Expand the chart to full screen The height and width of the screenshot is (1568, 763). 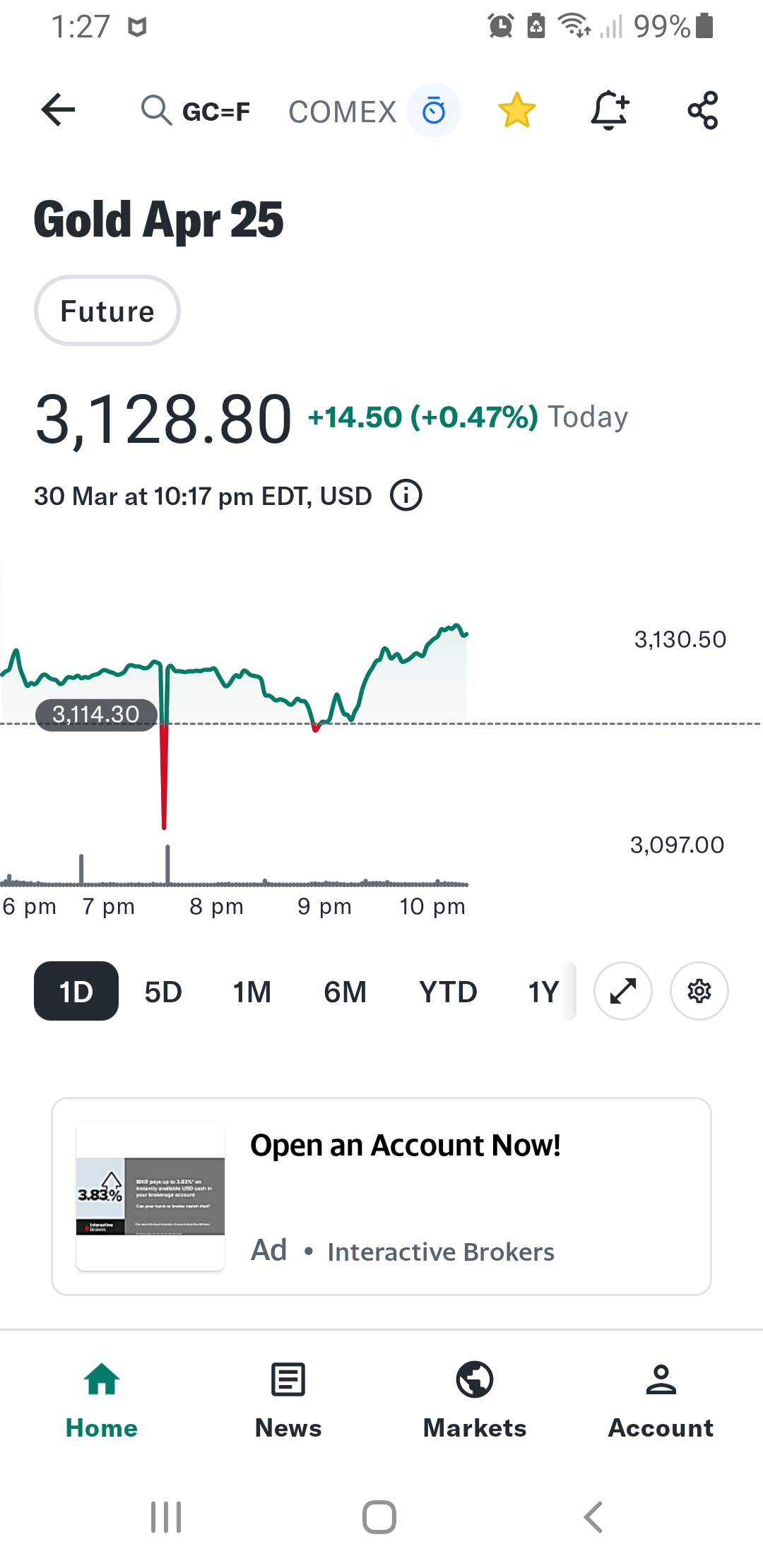[x=623, y=991]
